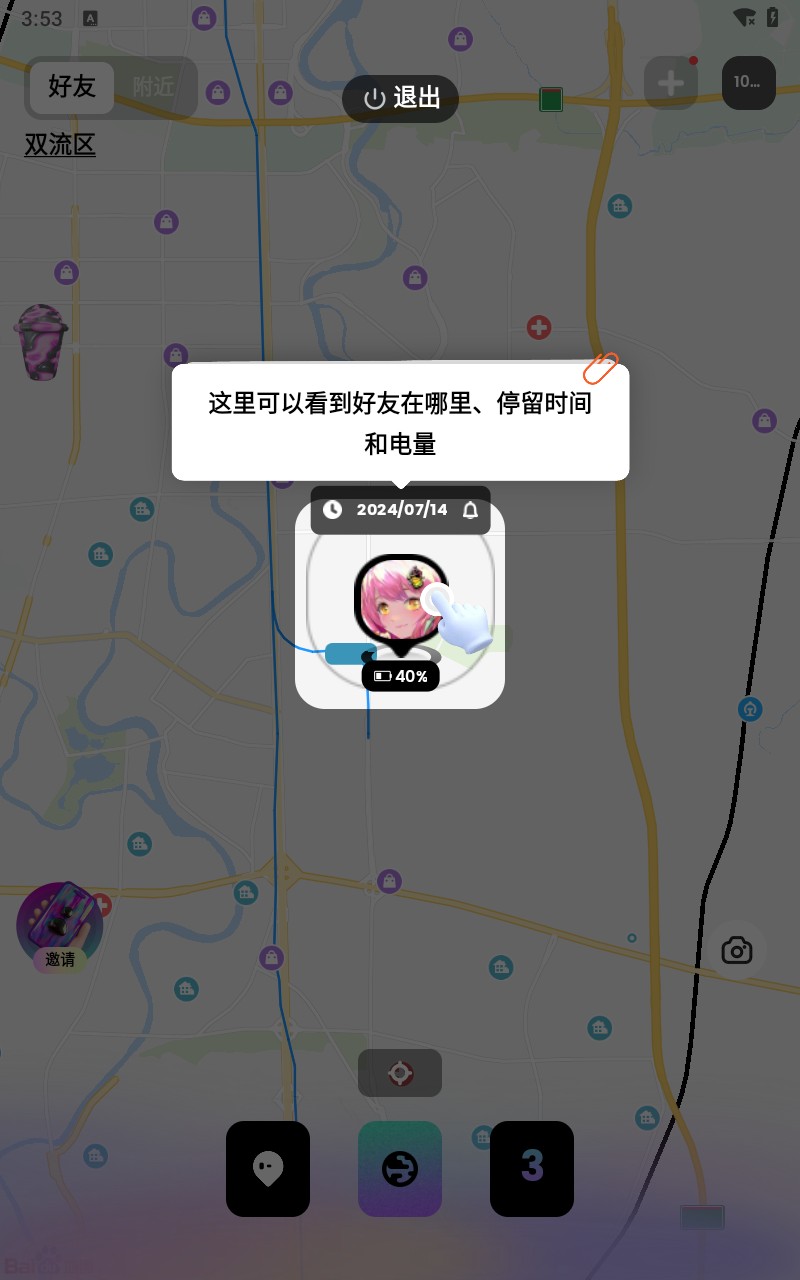The width and height of the screenshot is (800, 1280).
Task: Open the globe navigation icon at bottom center
Action: pos(400,1169)
